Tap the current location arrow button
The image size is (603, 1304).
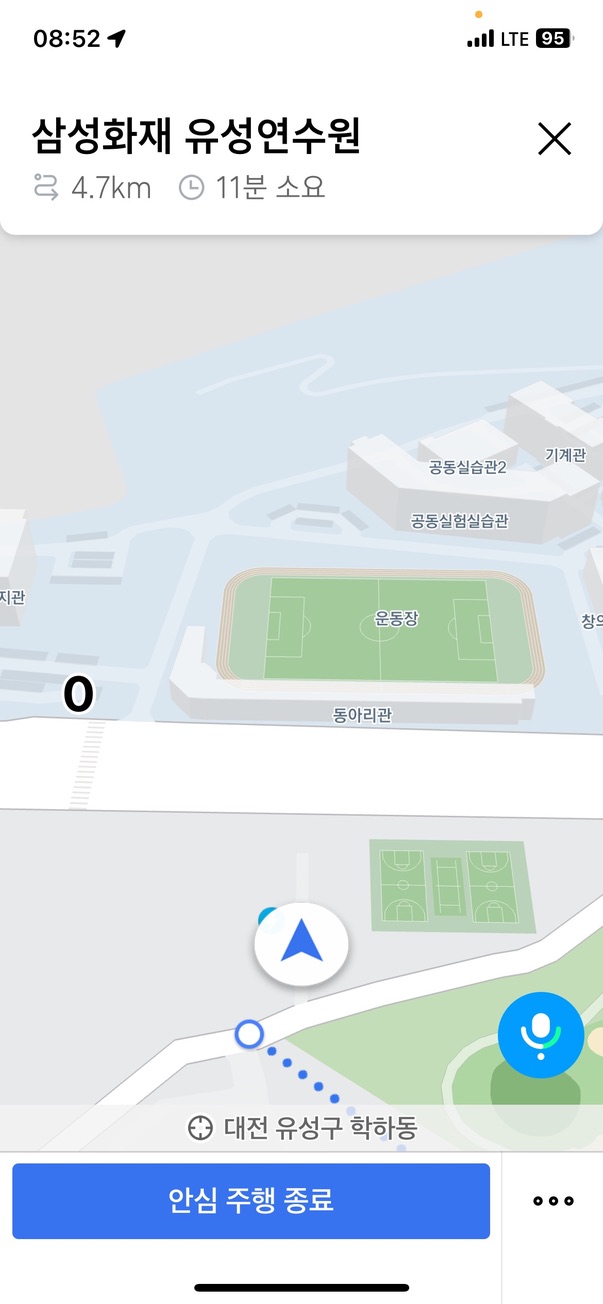click(301, 944)
